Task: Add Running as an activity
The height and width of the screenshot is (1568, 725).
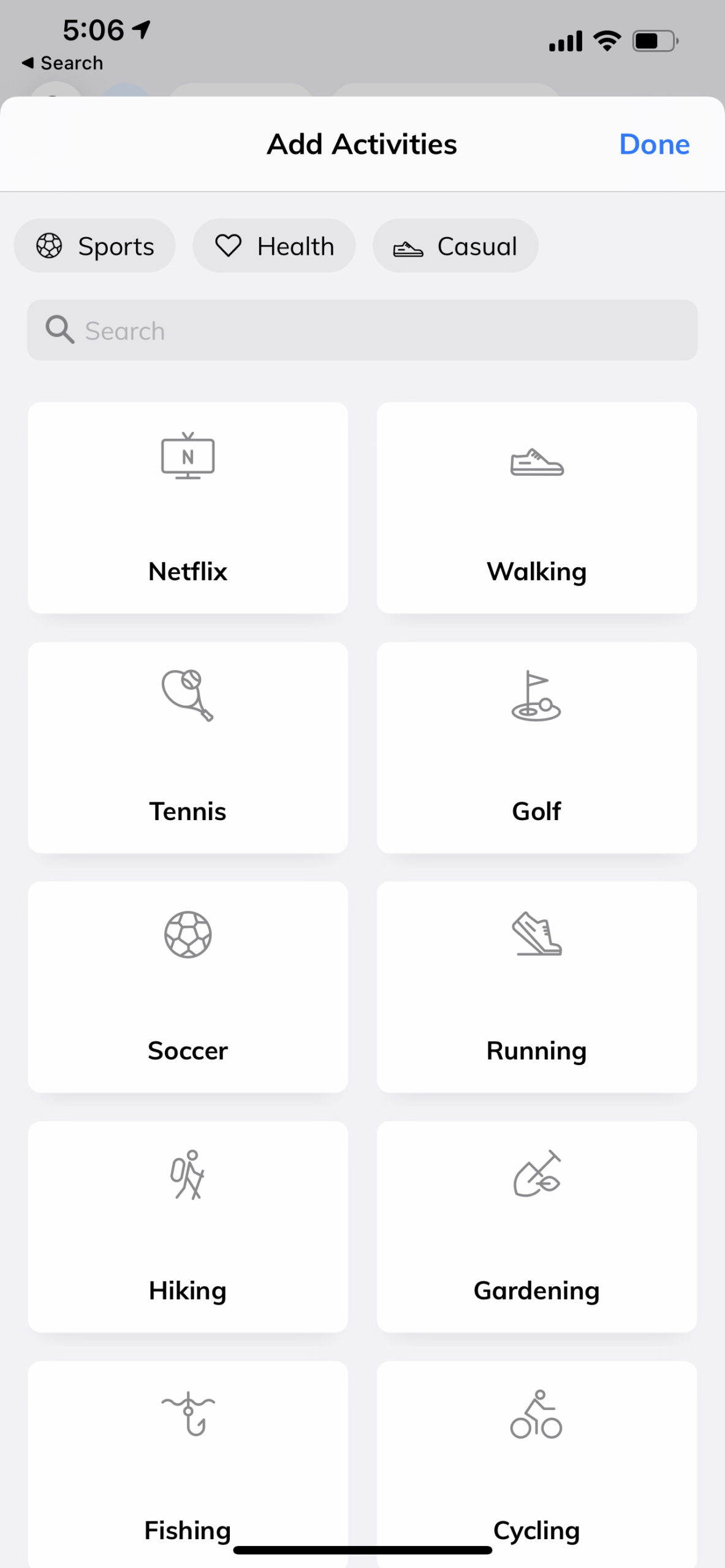Action: (x=536, y=987)
